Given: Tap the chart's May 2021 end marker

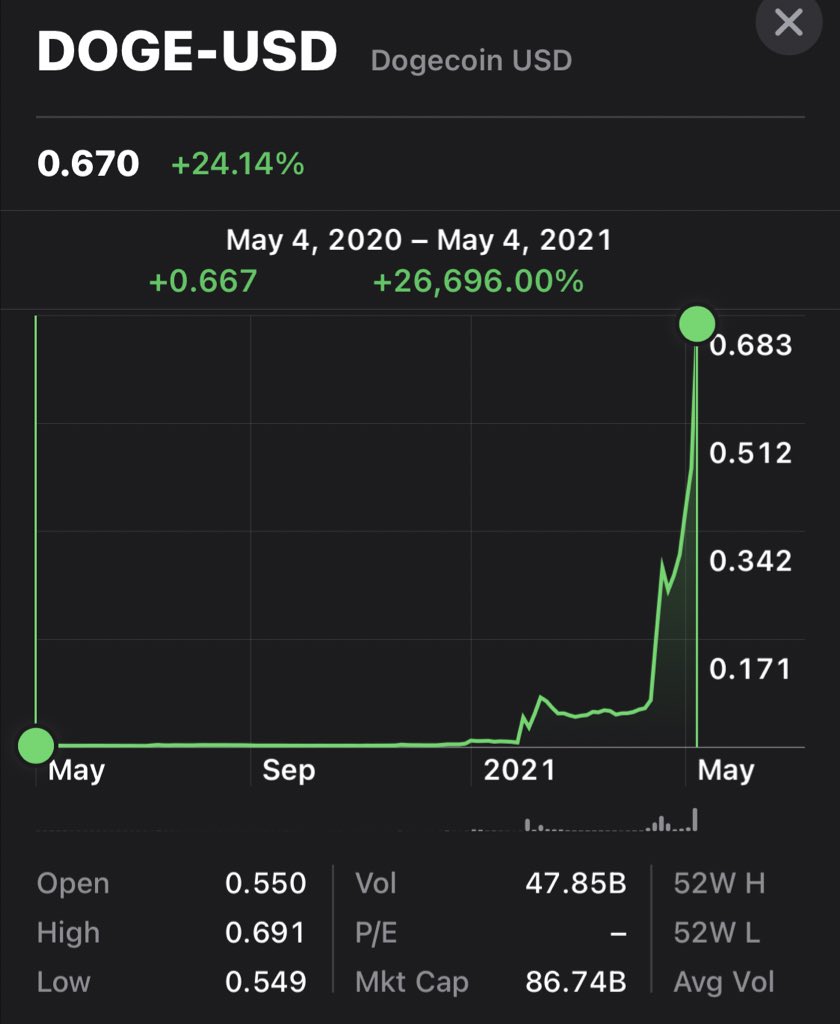Looking at the screenshot, I should pos(697,324).
